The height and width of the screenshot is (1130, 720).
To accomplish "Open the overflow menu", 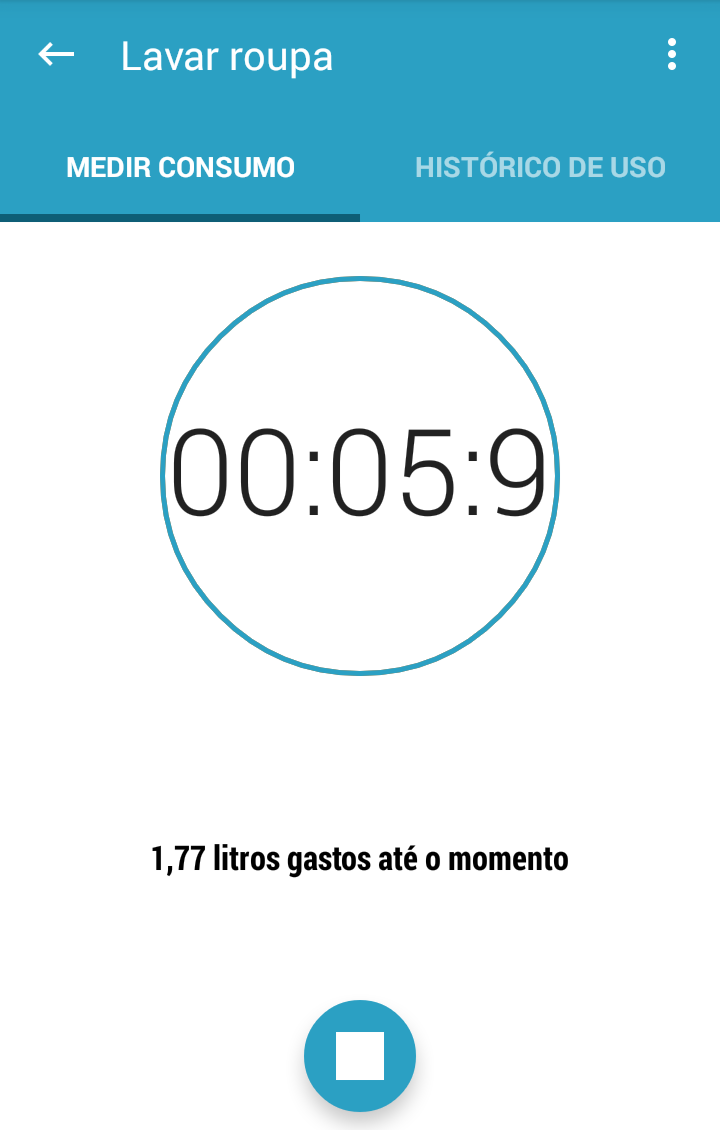I will pos(671,55).
